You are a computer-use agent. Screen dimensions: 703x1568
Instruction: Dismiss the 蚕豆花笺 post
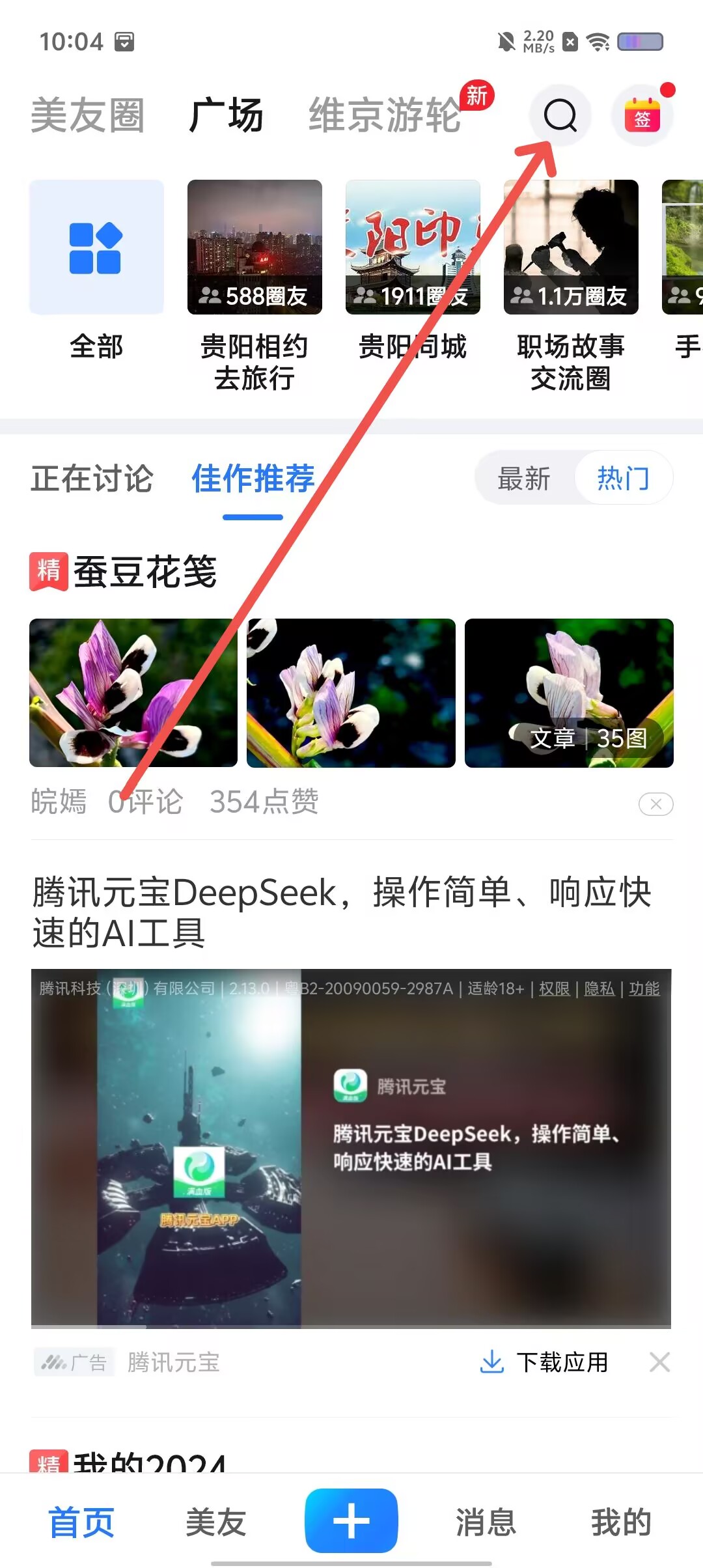pos(655,804)
